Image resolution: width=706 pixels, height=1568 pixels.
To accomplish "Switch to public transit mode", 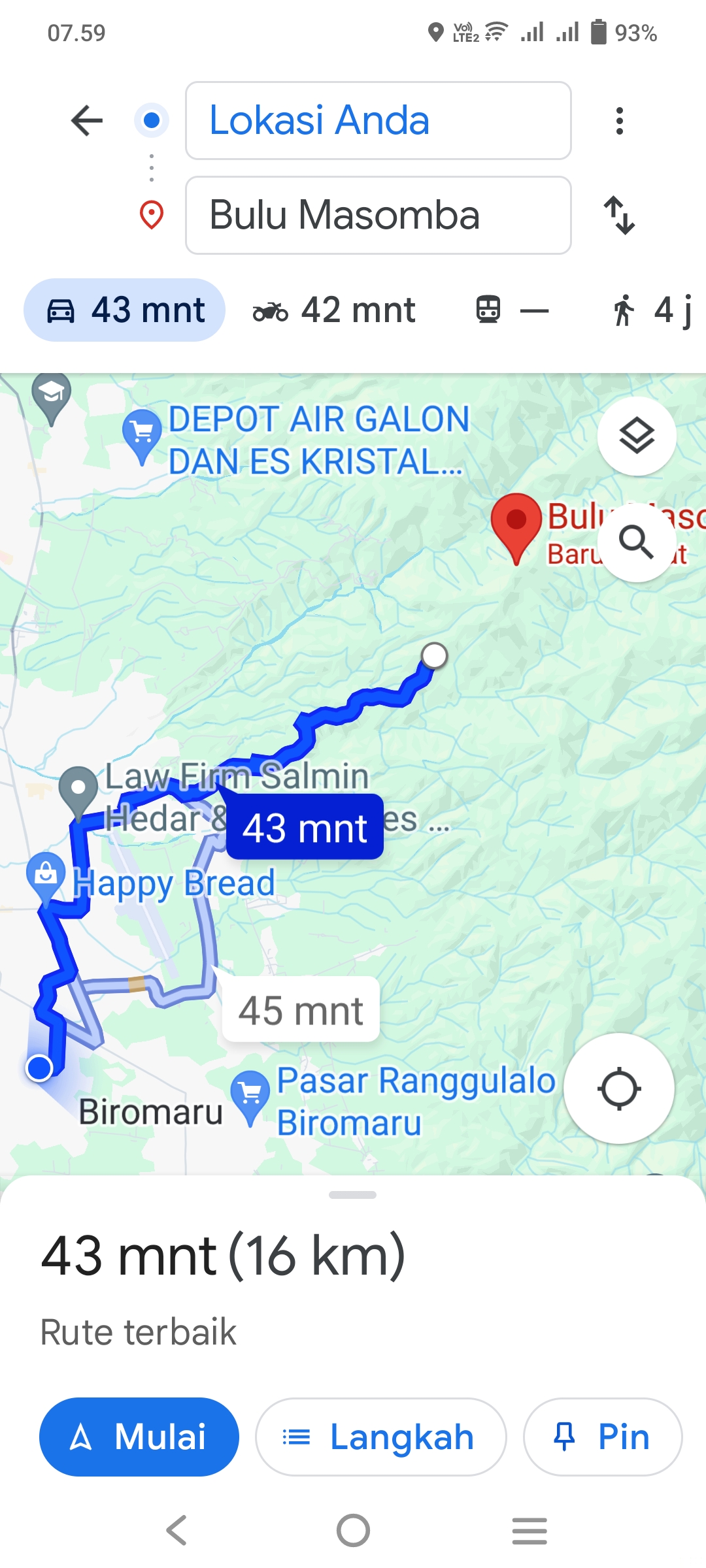I will coord(512,310).
